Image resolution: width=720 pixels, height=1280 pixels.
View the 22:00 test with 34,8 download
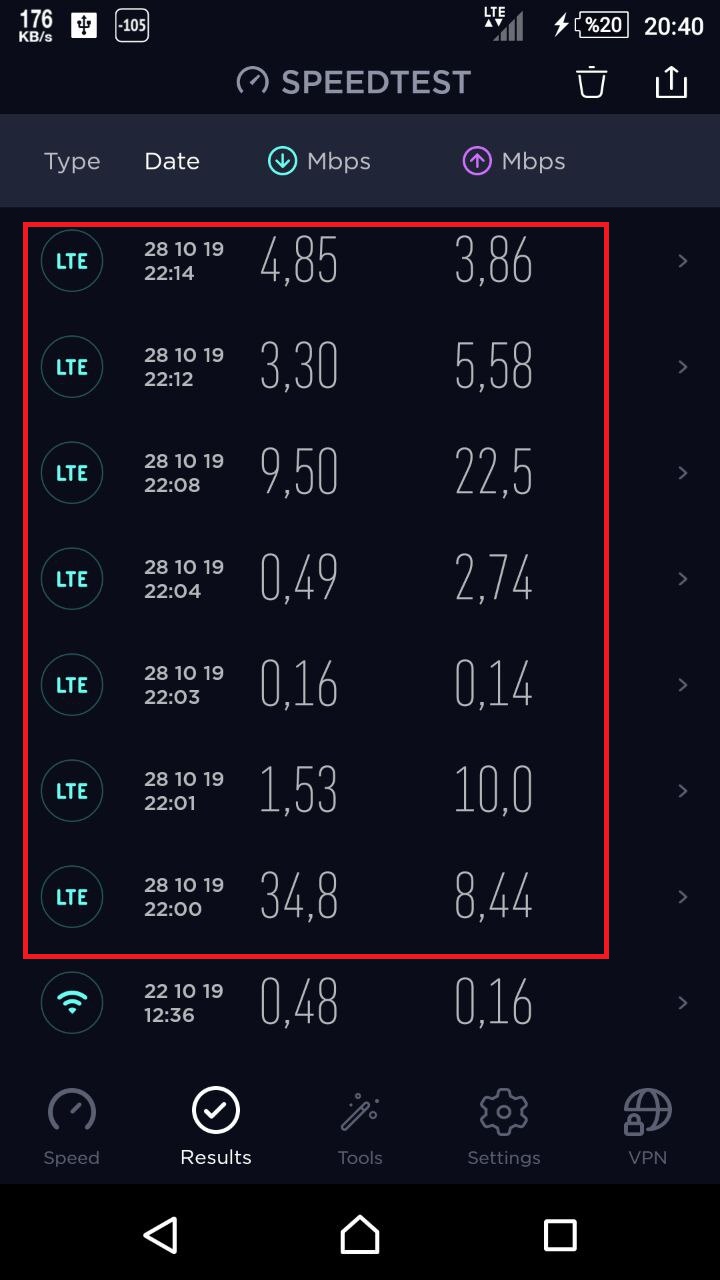click(x=360, y=897)
